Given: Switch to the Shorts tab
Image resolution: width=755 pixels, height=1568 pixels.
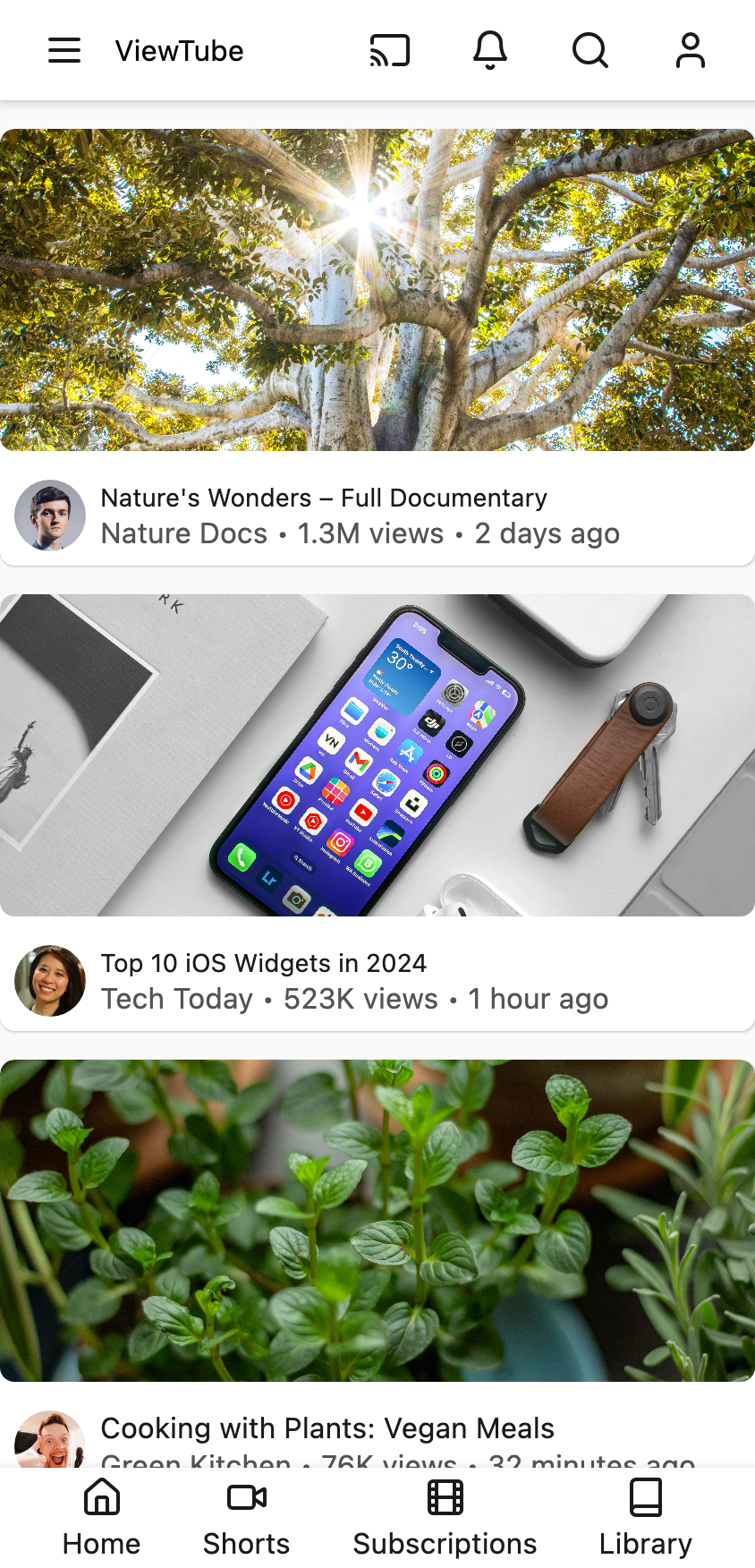Looking at the screenshot, I should [x=247, y=1518].
